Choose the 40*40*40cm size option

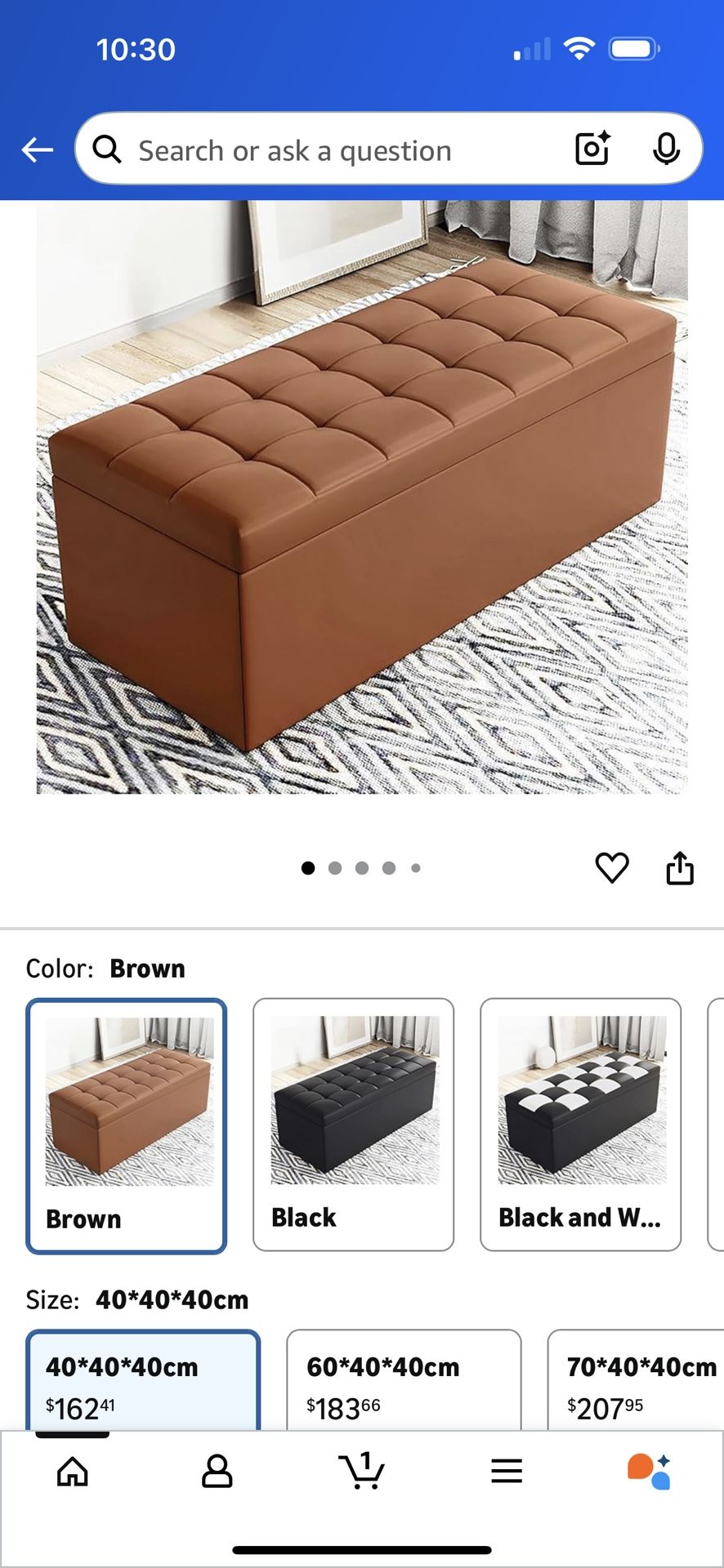(x=142, y=1383)
